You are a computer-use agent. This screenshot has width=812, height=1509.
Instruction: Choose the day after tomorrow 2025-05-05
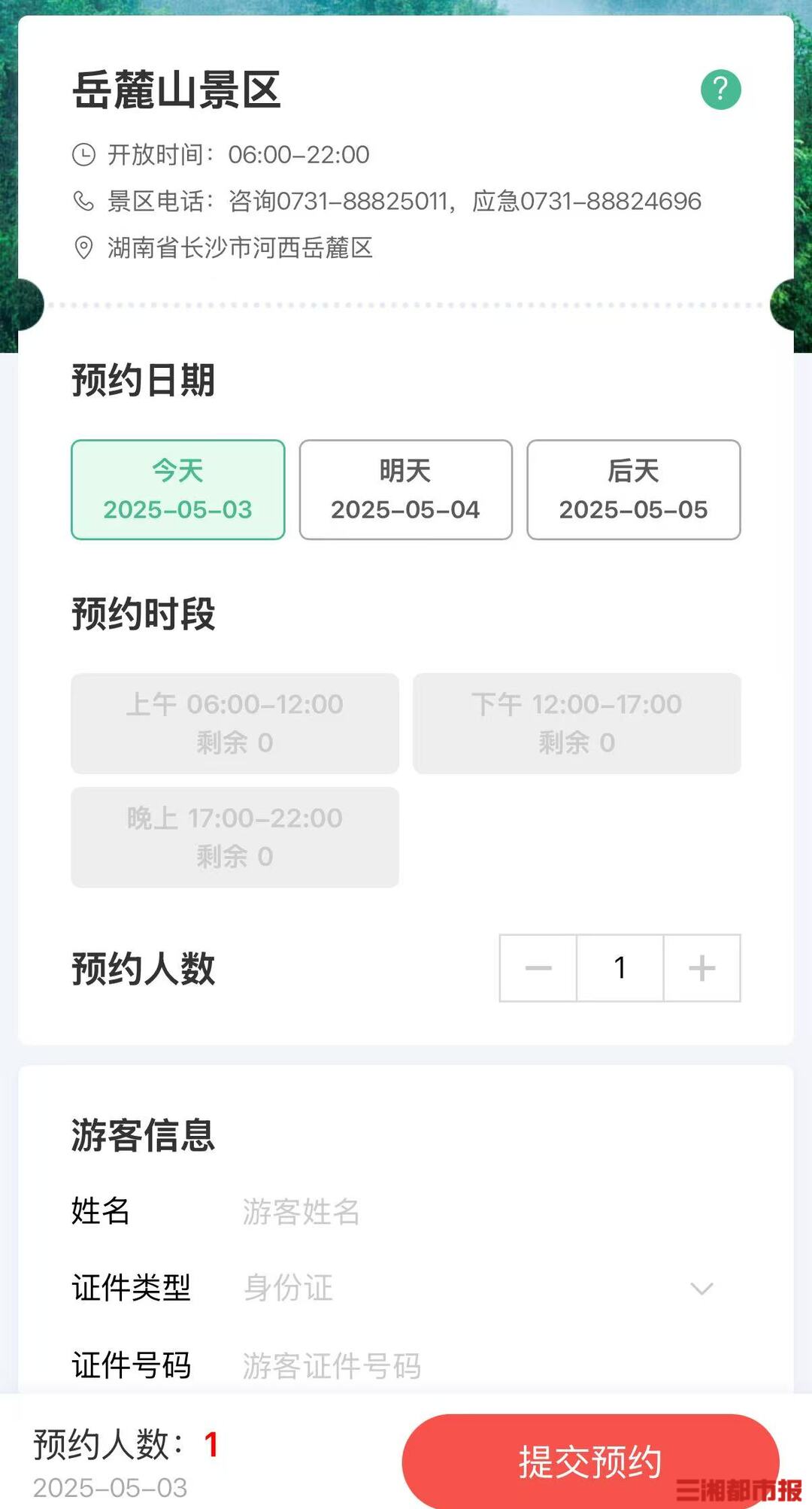634,490
